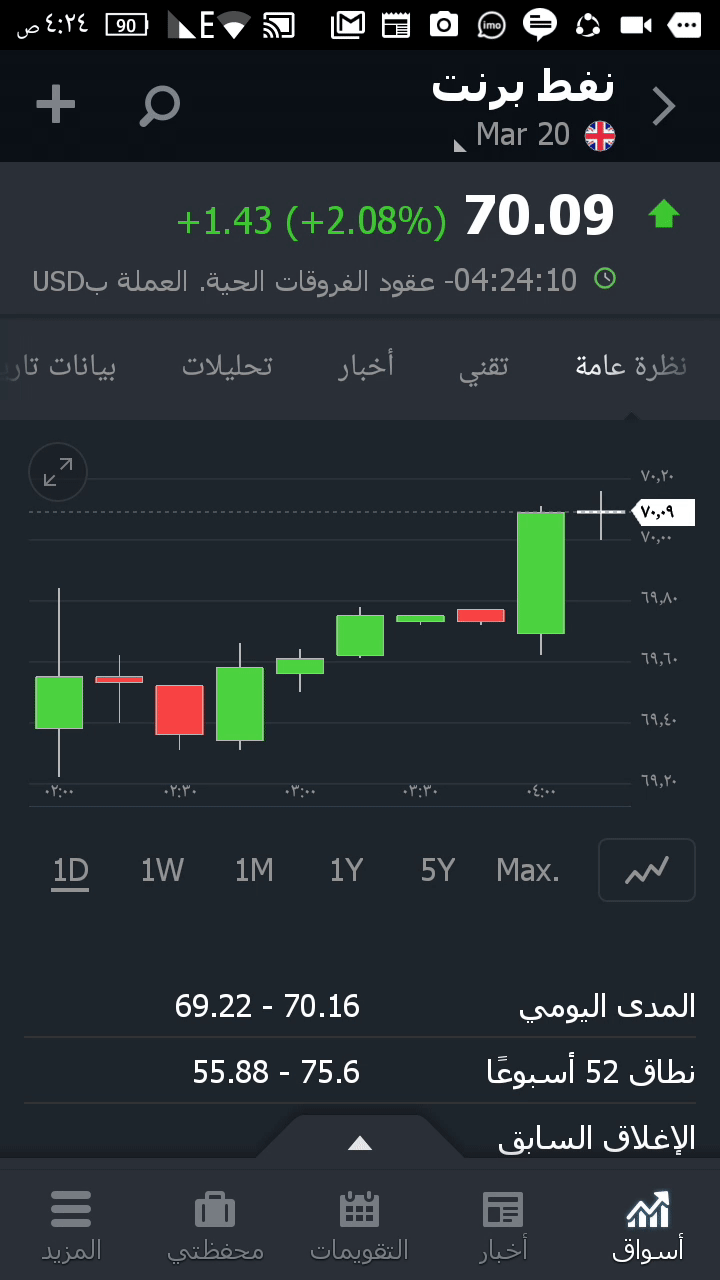
Task: Go to محفظتي portfolio tab
Action: (x=215, y=1225)
